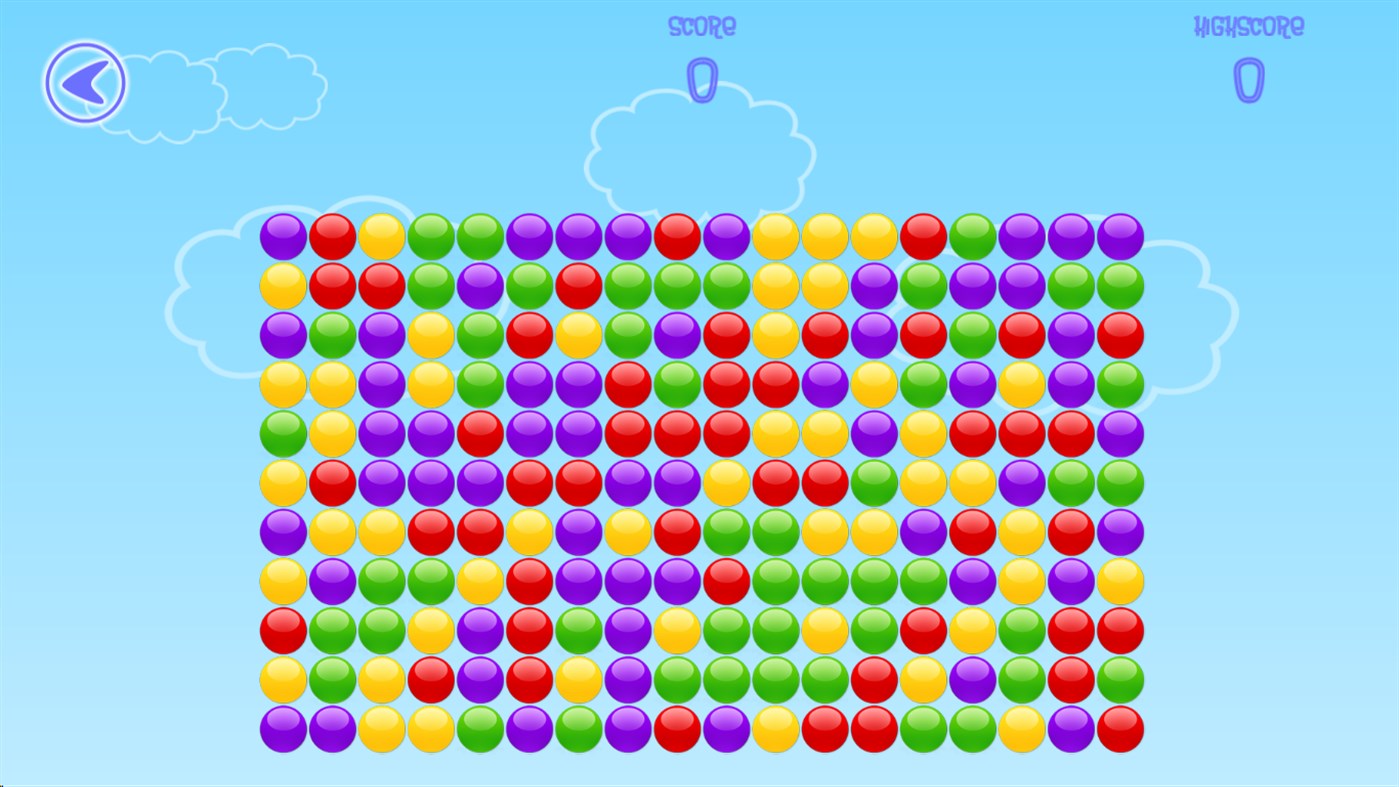Image resolution: width=1399 pixels, height=787 pixels.
Task: Pop the purple bubble at the grid's top-right corner
Action: pos(1120,237)
